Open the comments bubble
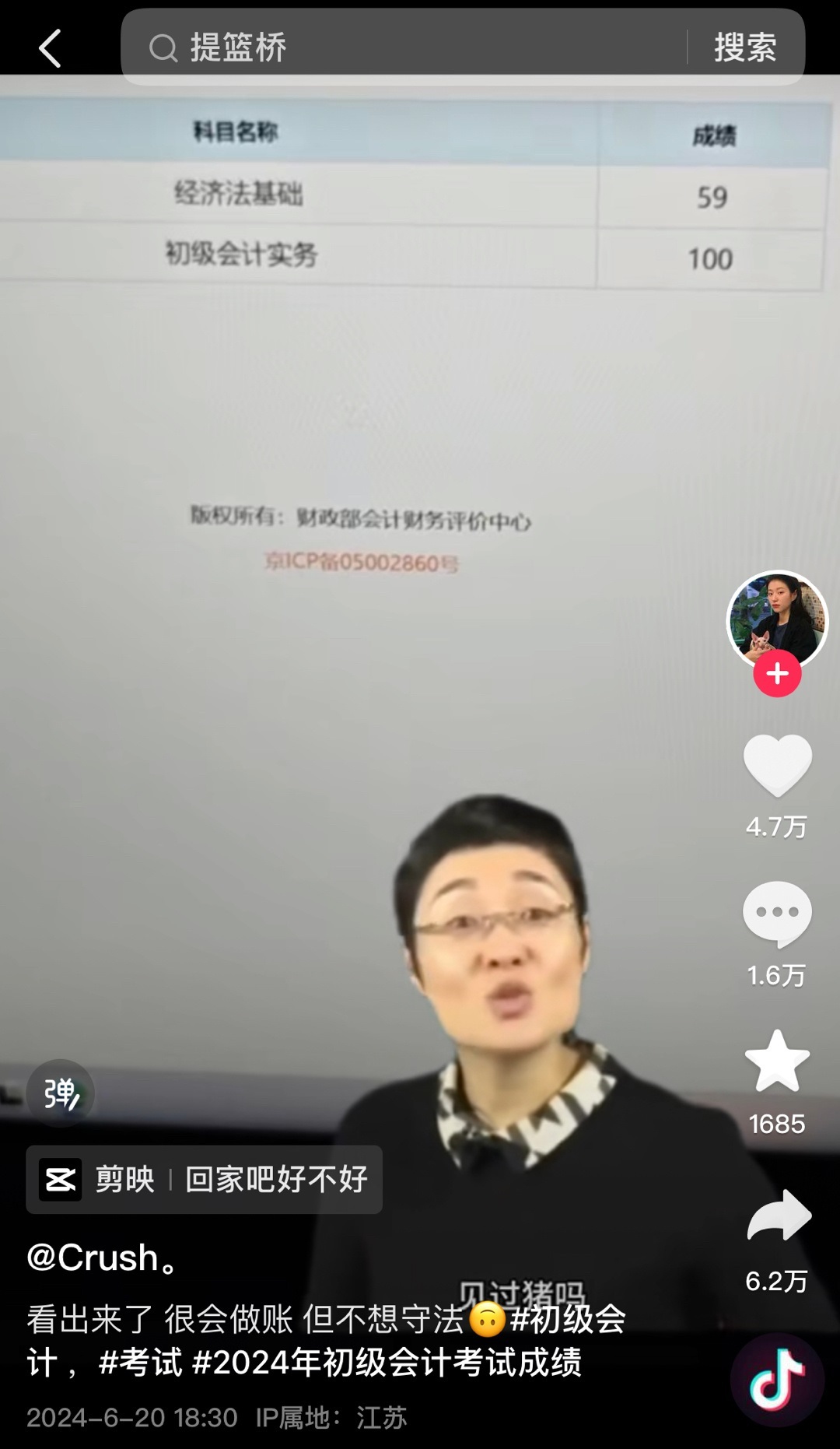The width and height of the screenshot is (840, 1449). [x=777, y=914]
